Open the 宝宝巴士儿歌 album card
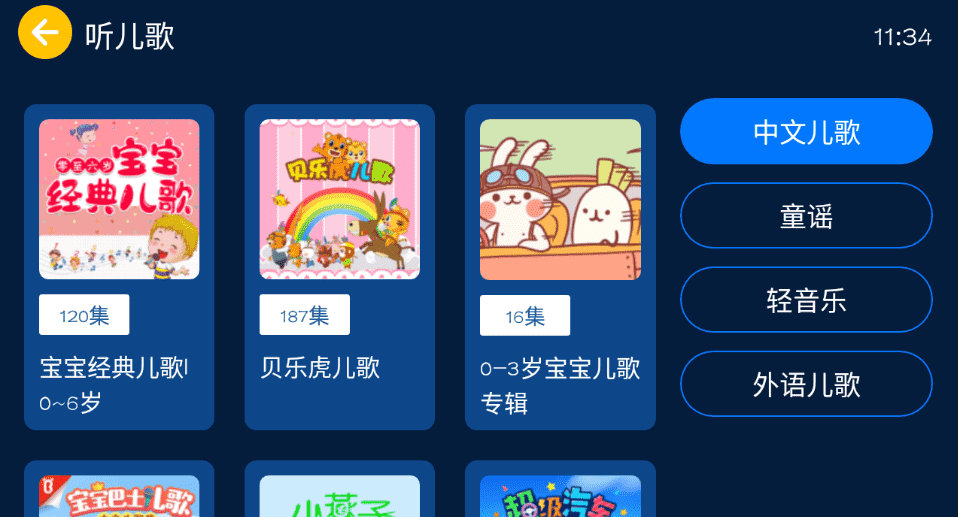Screen dimensions: 958x517 click(119, 494)
